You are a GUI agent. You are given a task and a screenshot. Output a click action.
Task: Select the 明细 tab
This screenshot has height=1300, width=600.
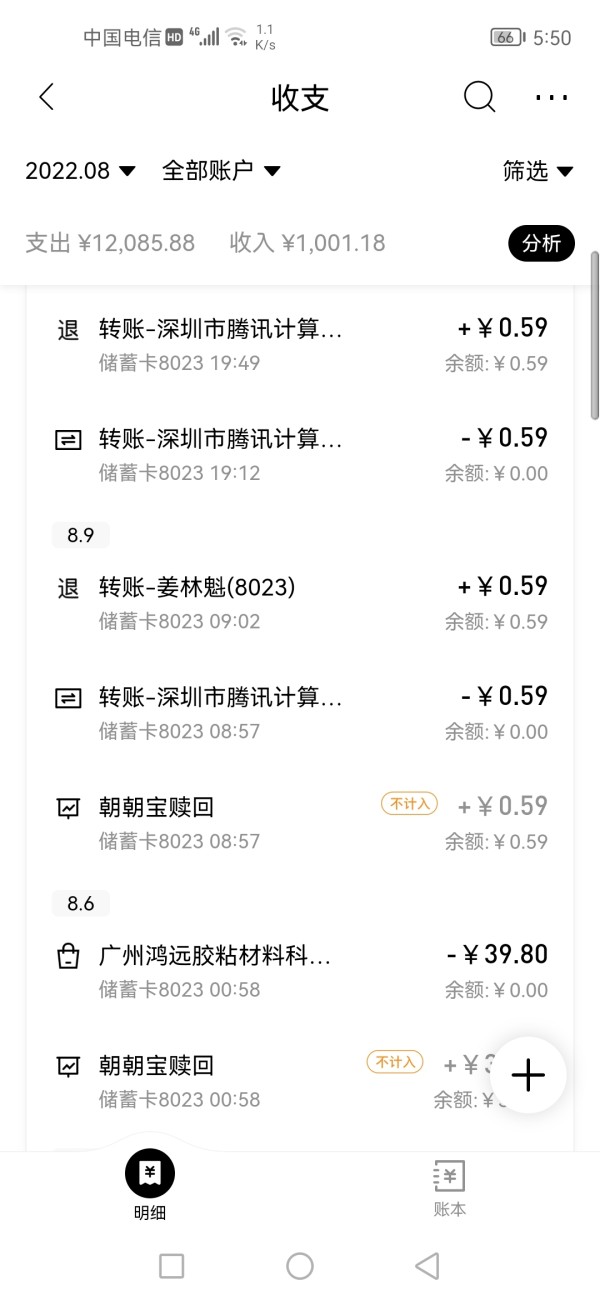[150, 1187]
